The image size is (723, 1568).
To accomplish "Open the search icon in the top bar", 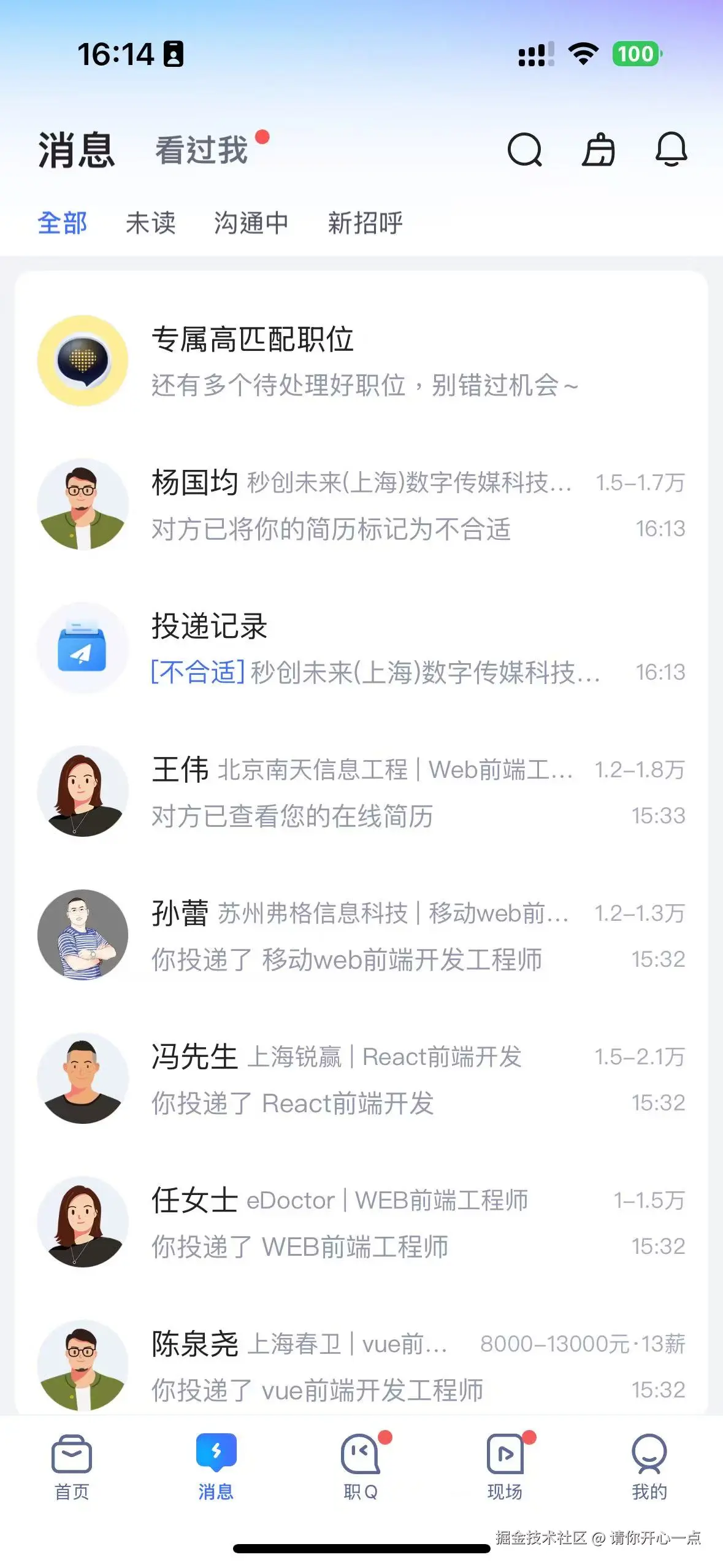I will [x=524, y=150].
